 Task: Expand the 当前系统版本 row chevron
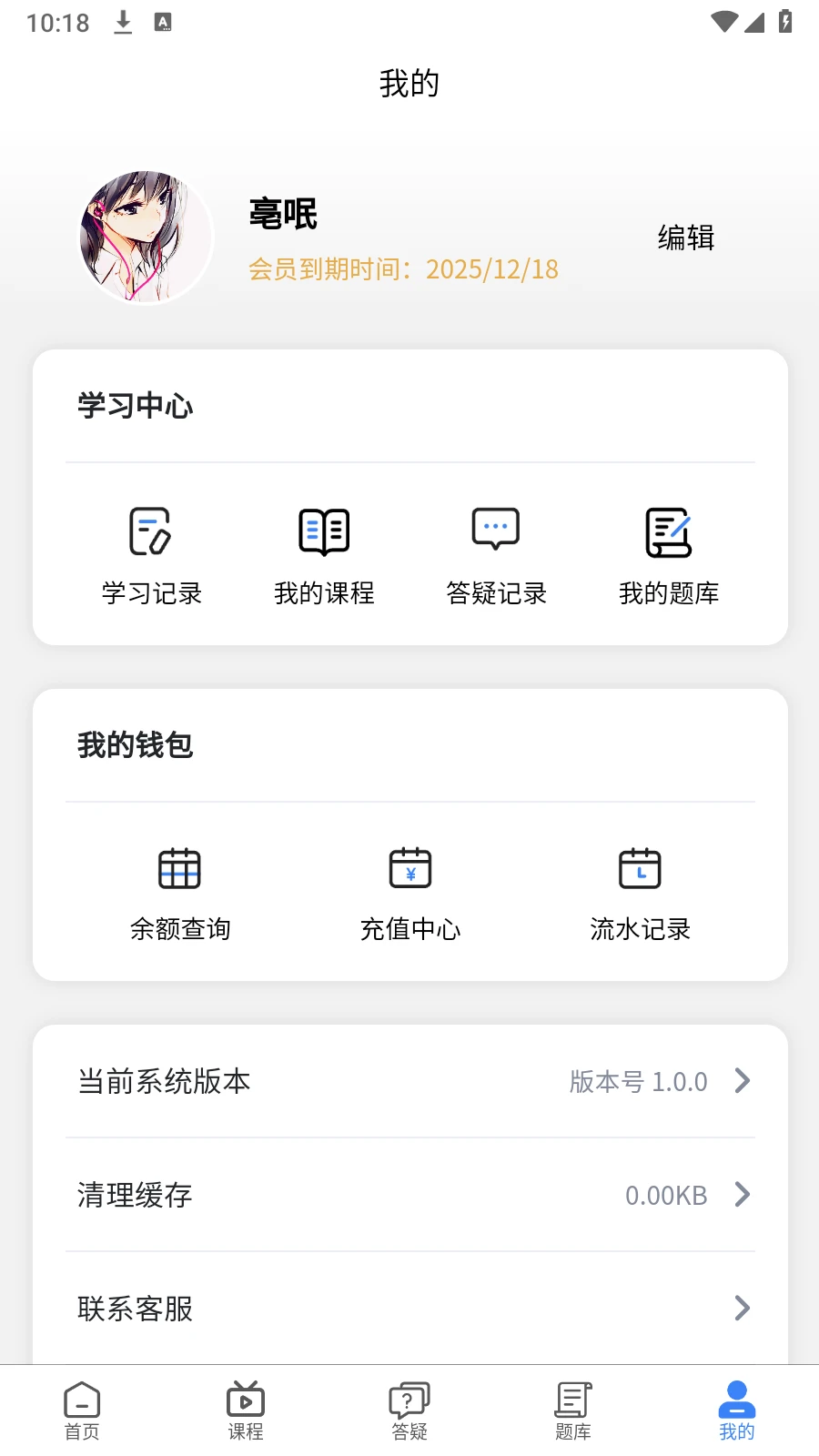743,1081
